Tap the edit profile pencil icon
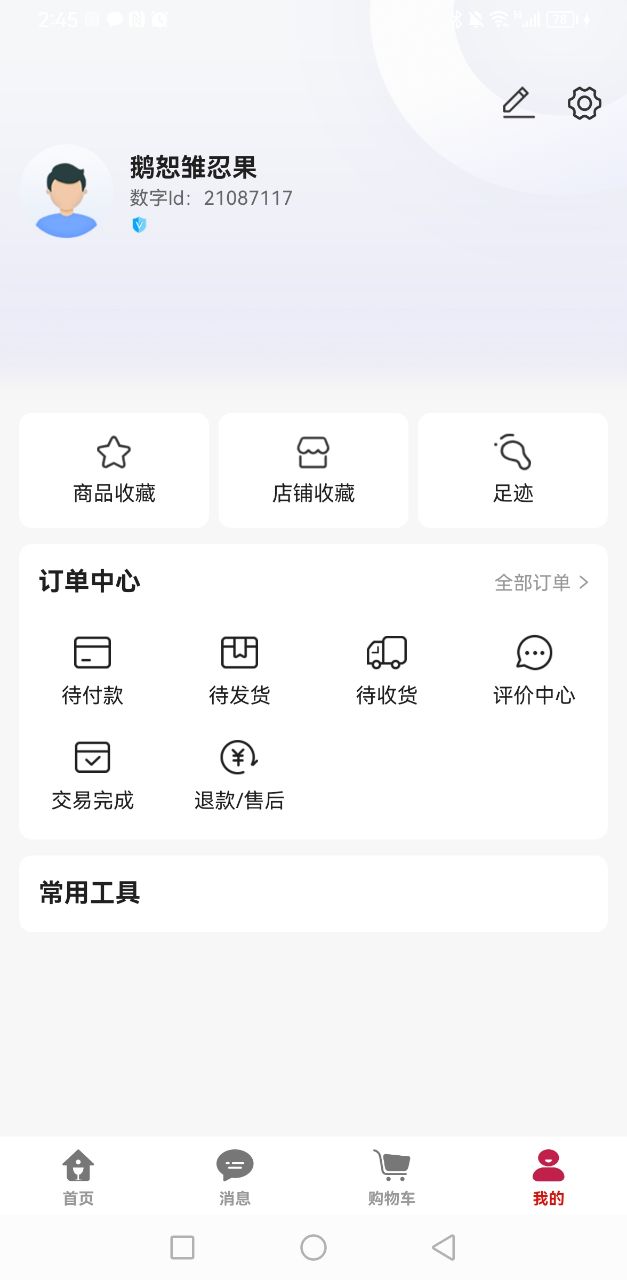This screenshot has height=1280, width=627. tap(518, 103)
